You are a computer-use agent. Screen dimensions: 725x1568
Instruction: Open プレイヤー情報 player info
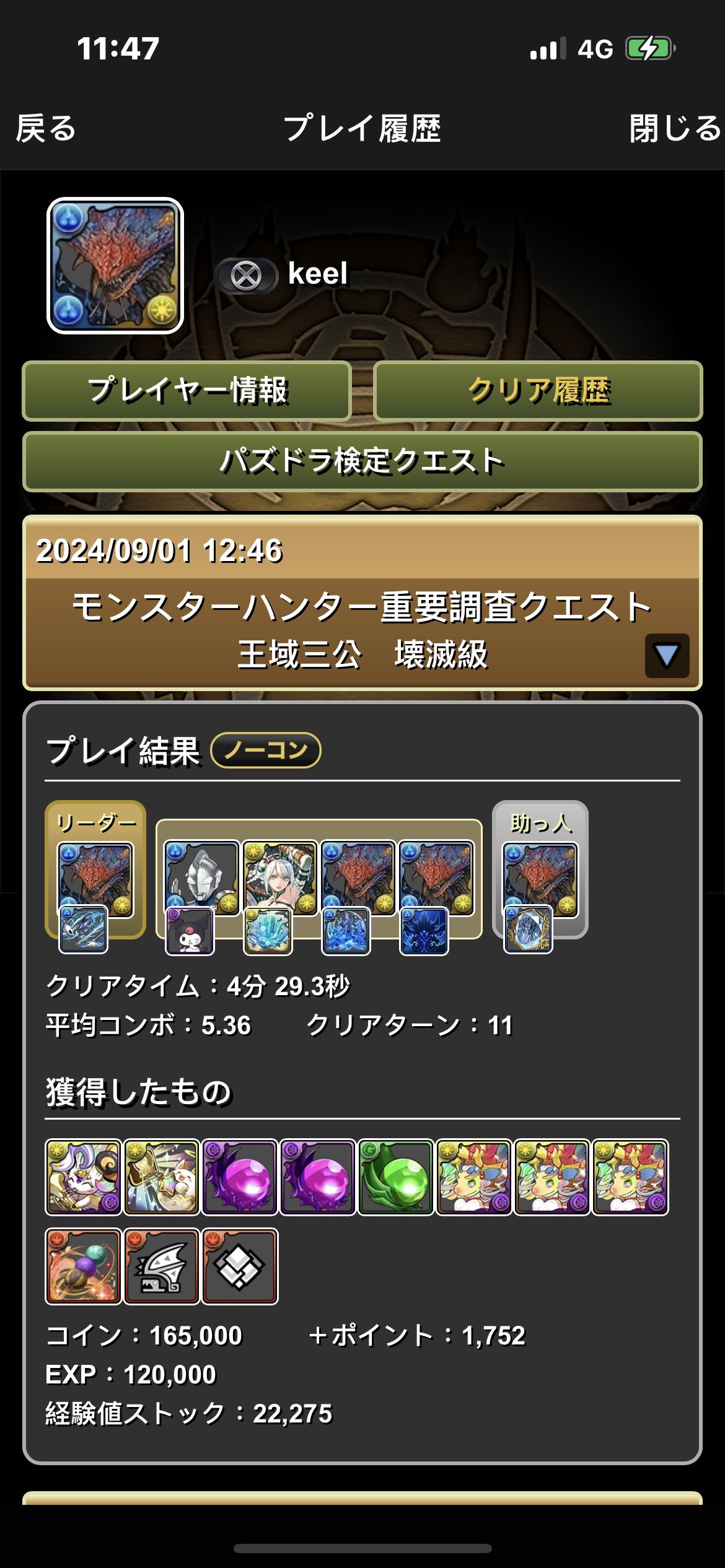pos(187,391)
